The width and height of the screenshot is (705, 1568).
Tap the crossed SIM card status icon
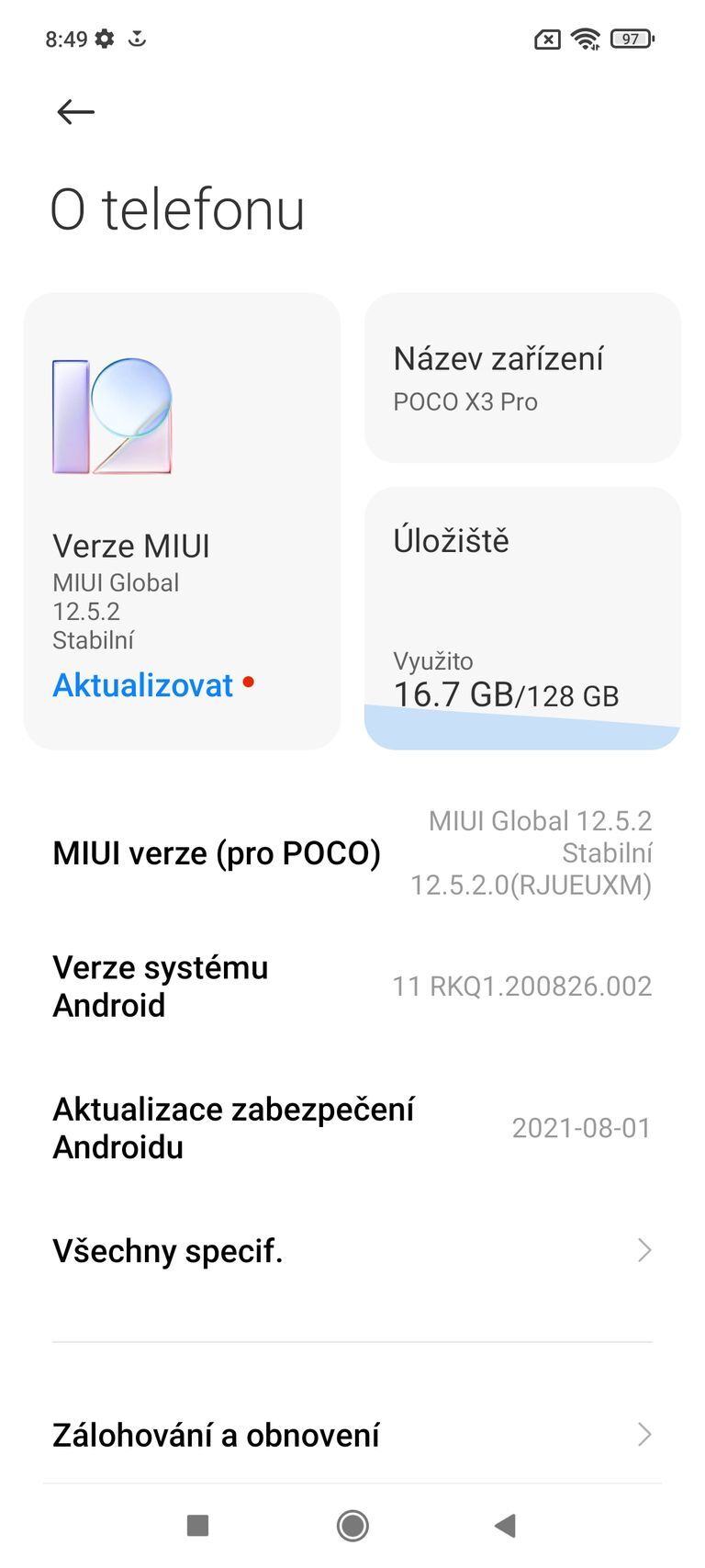point(548,39)
